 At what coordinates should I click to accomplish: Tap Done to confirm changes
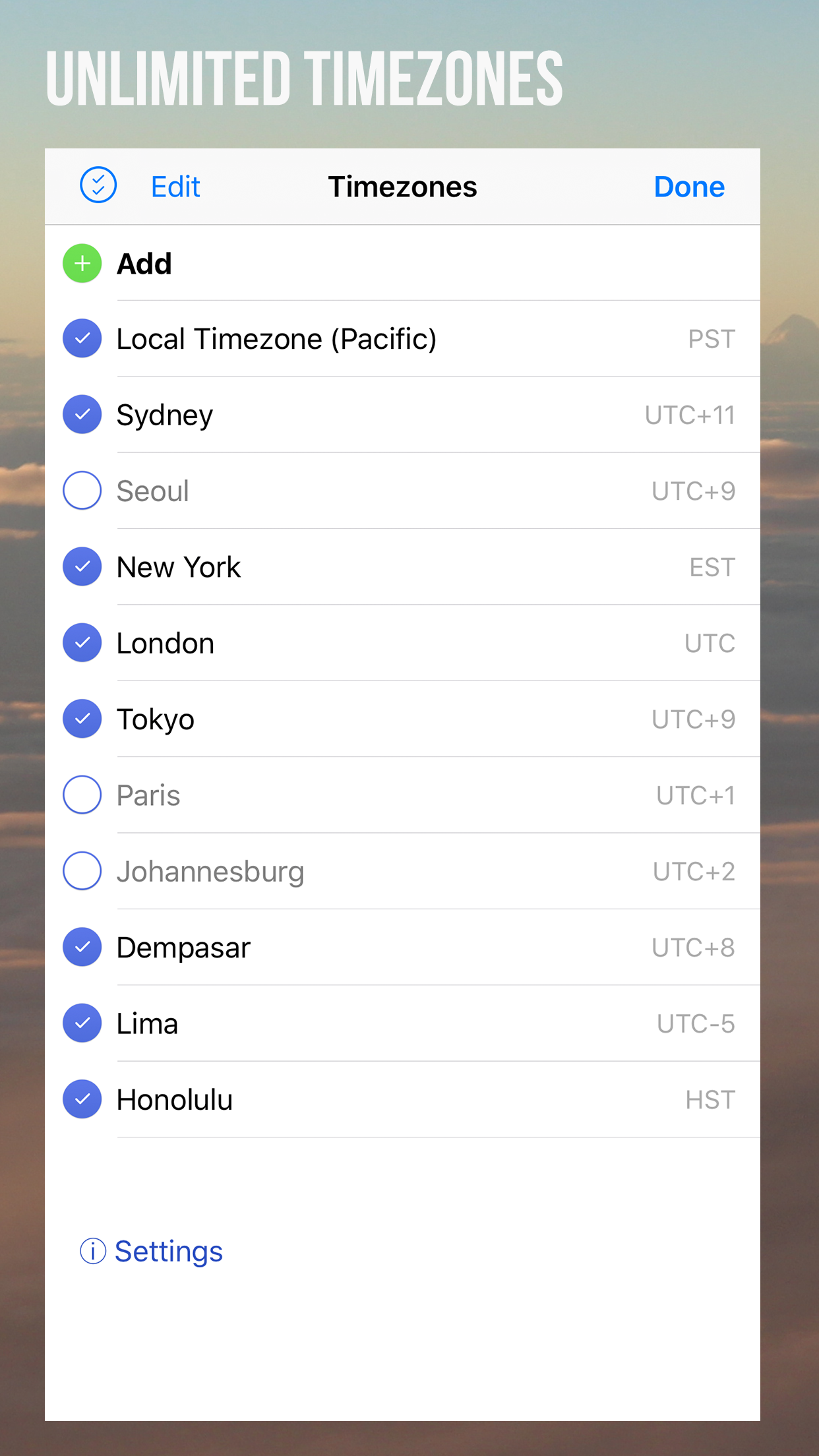pos(688,186)
